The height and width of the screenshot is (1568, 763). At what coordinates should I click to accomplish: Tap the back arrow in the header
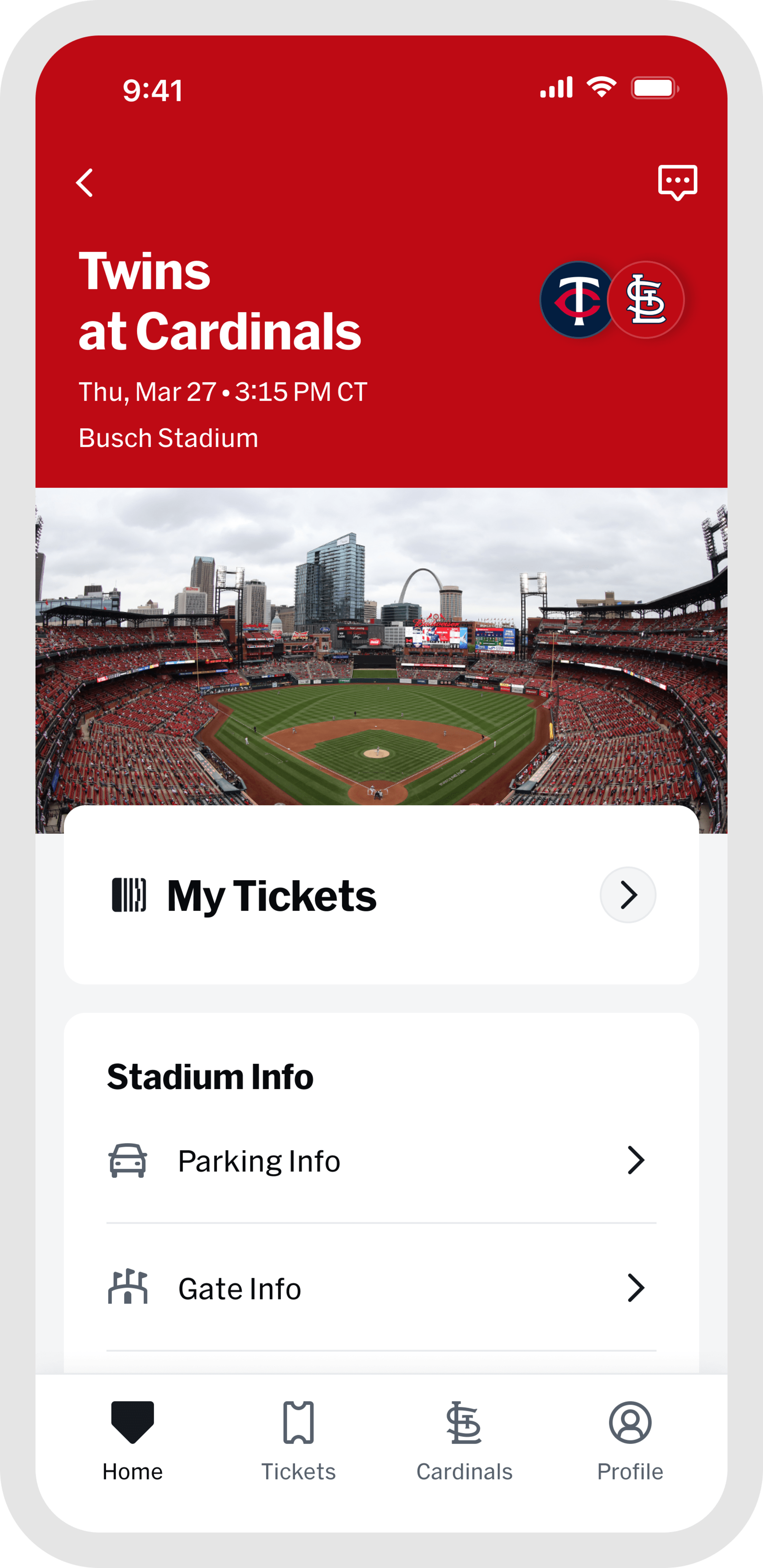pos(84,183)
